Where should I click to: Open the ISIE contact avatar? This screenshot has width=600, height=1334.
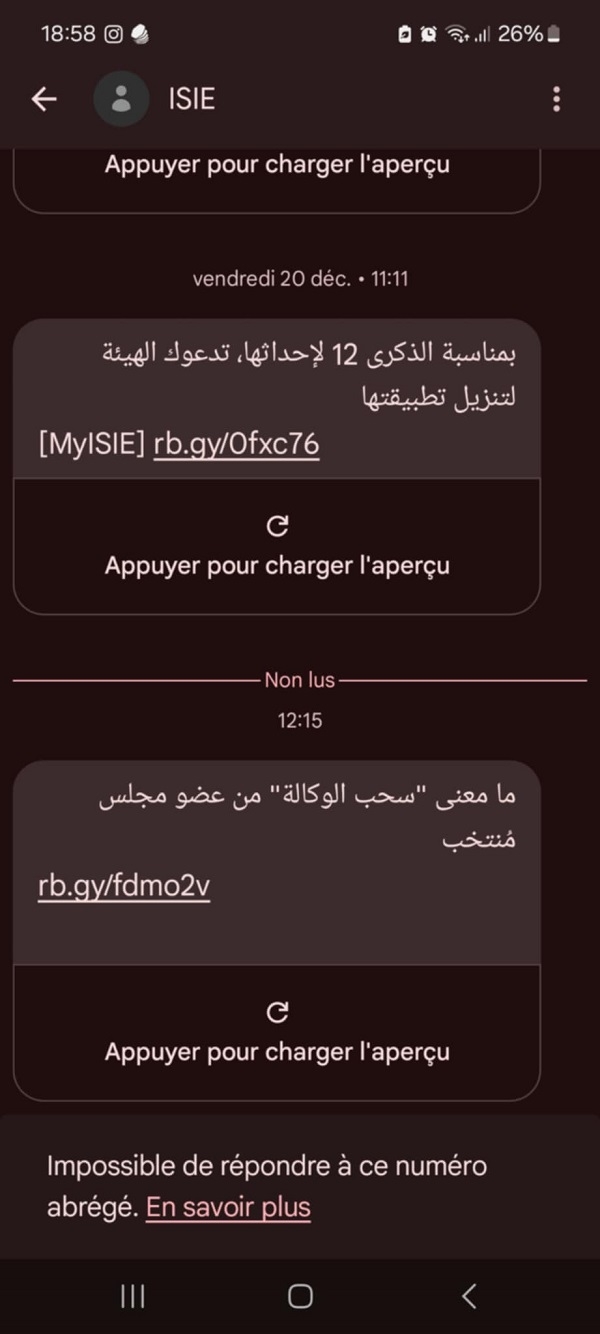coord(122,98)
